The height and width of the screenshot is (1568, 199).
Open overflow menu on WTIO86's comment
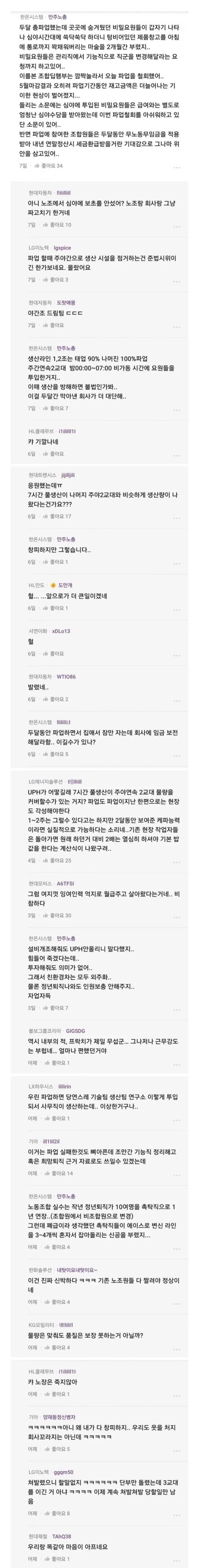177,701
